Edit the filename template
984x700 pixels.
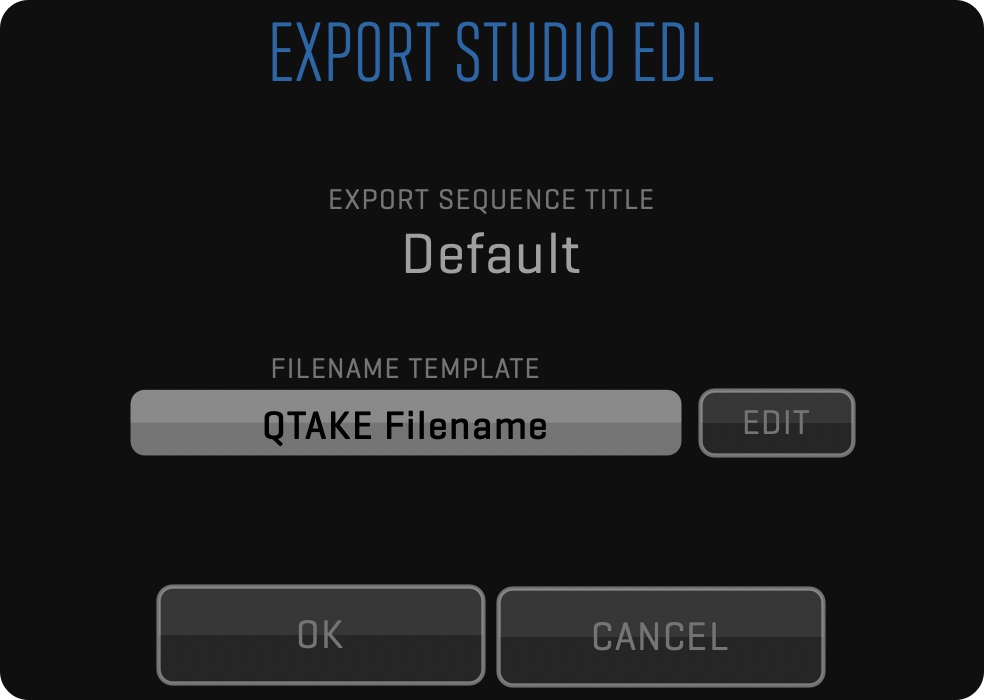(x=776, y=423)
